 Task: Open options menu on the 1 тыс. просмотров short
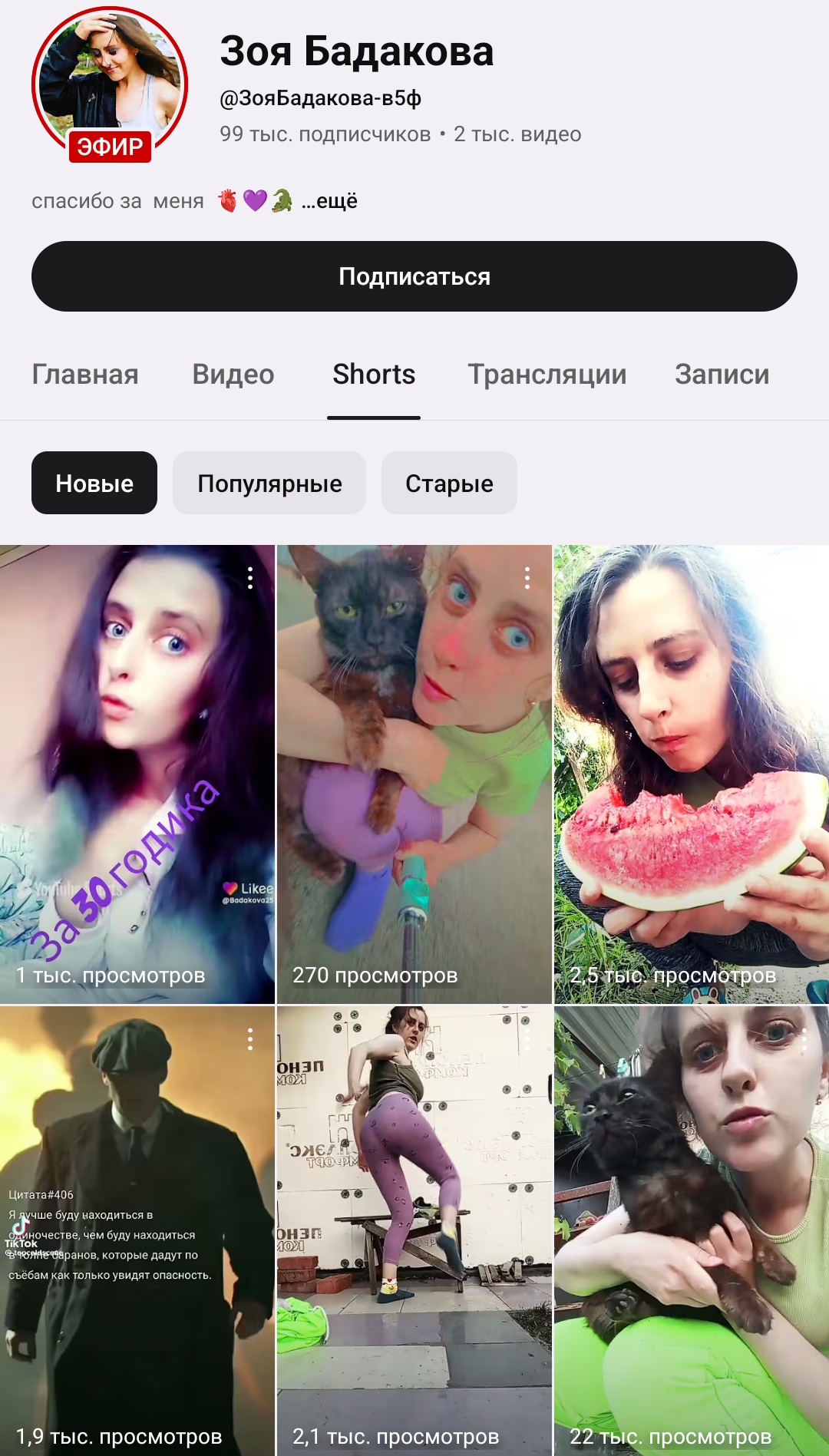(250, 578)
